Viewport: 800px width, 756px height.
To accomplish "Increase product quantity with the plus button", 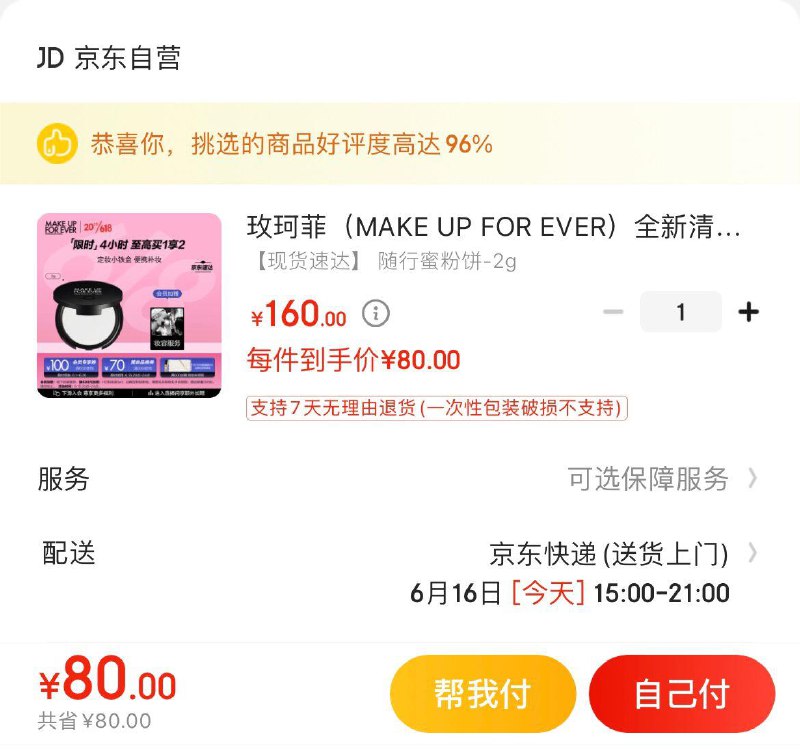I will 748,312.
